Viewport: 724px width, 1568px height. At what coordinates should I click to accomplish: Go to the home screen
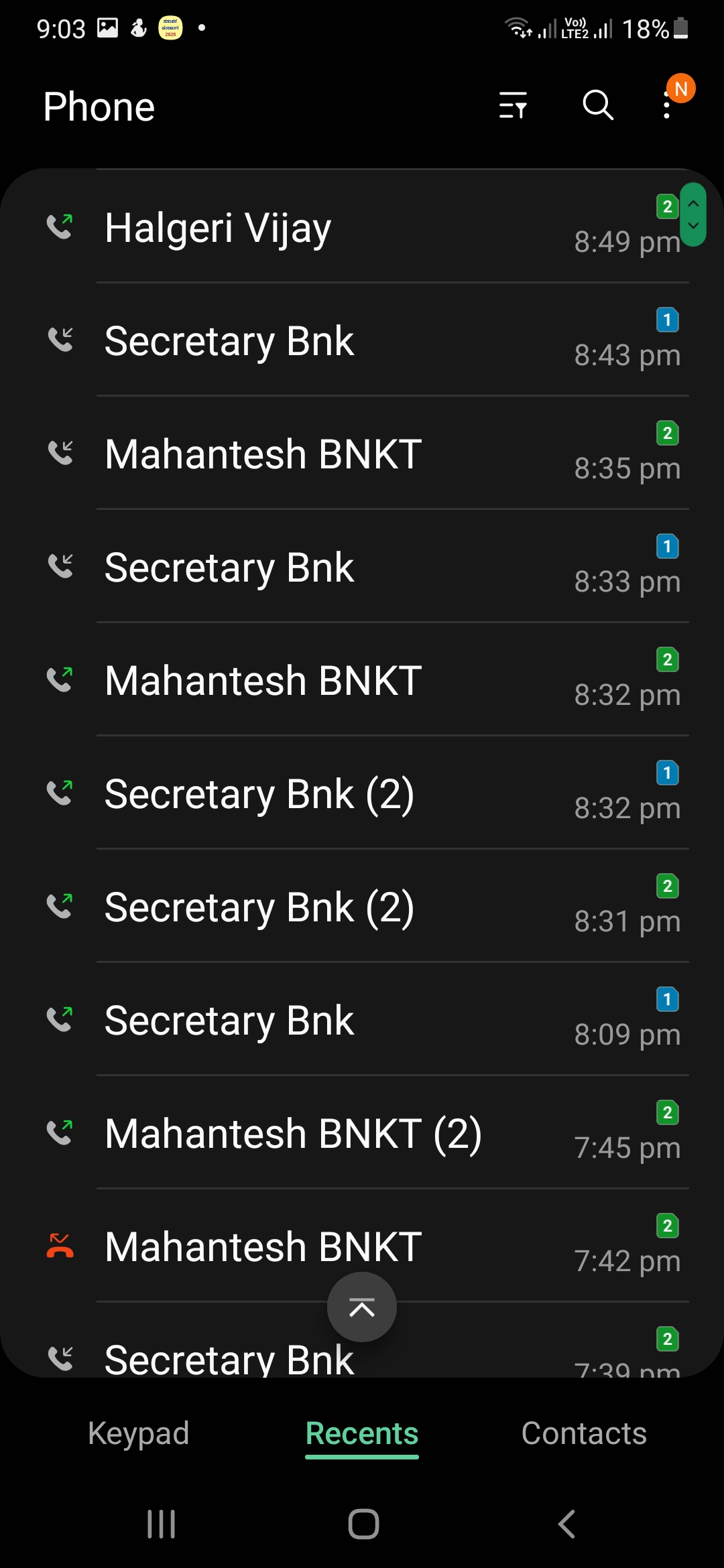[x=363, y=1524]
